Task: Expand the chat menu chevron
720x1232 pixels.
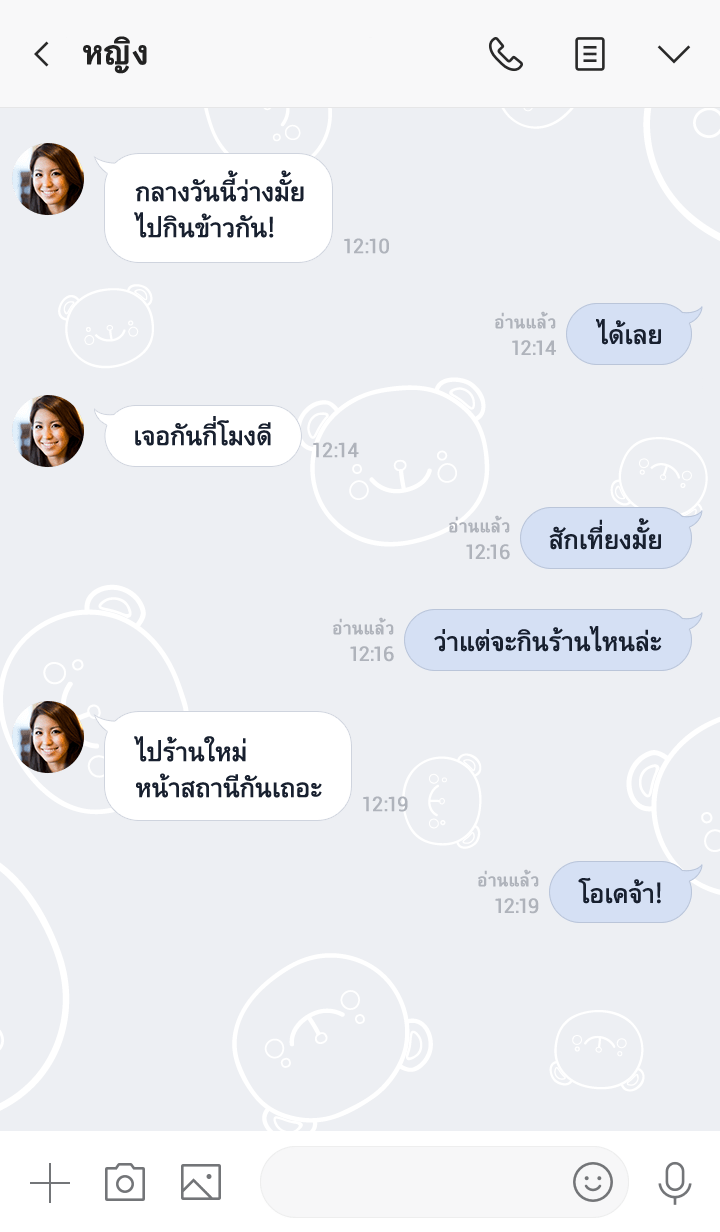Action: point(674,54)
